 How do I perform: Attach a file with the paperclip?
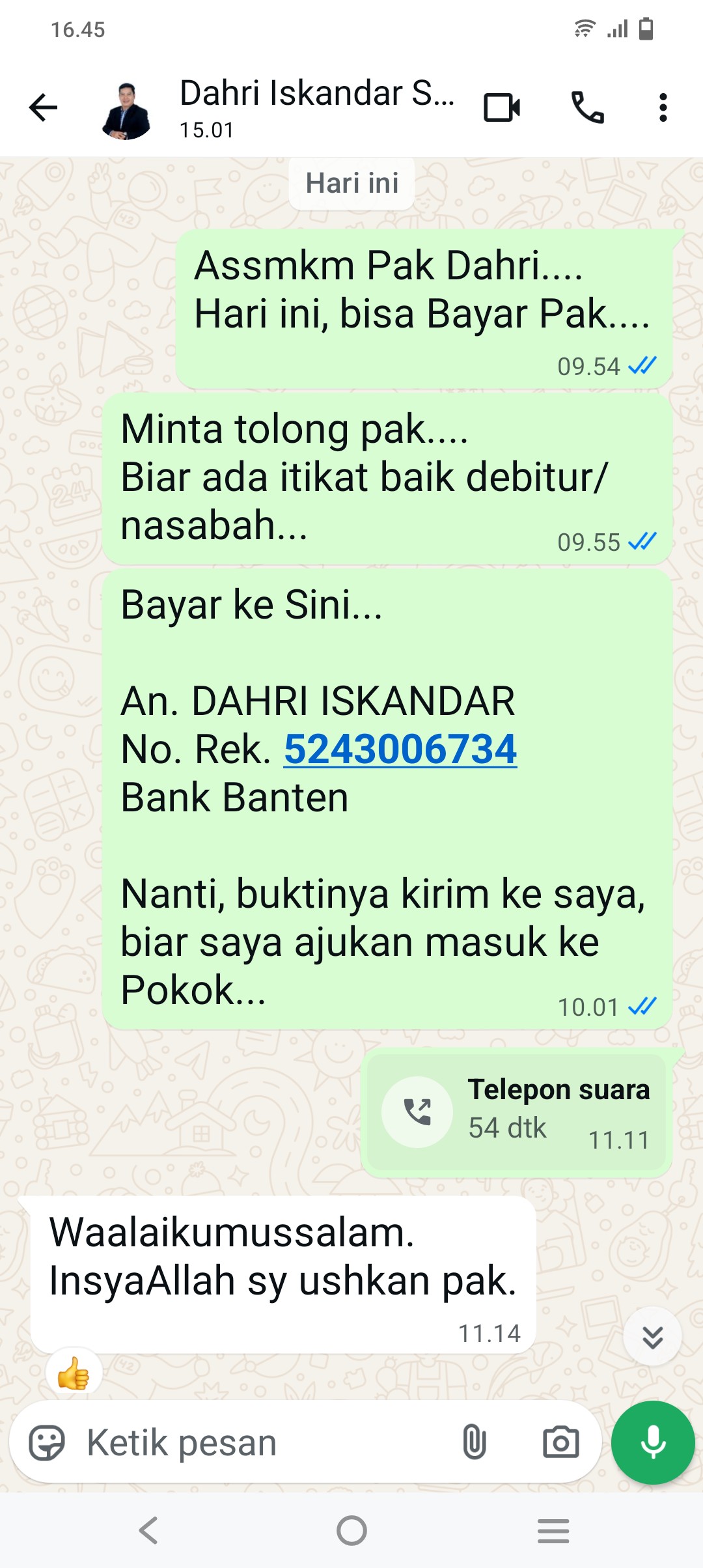475,1443
